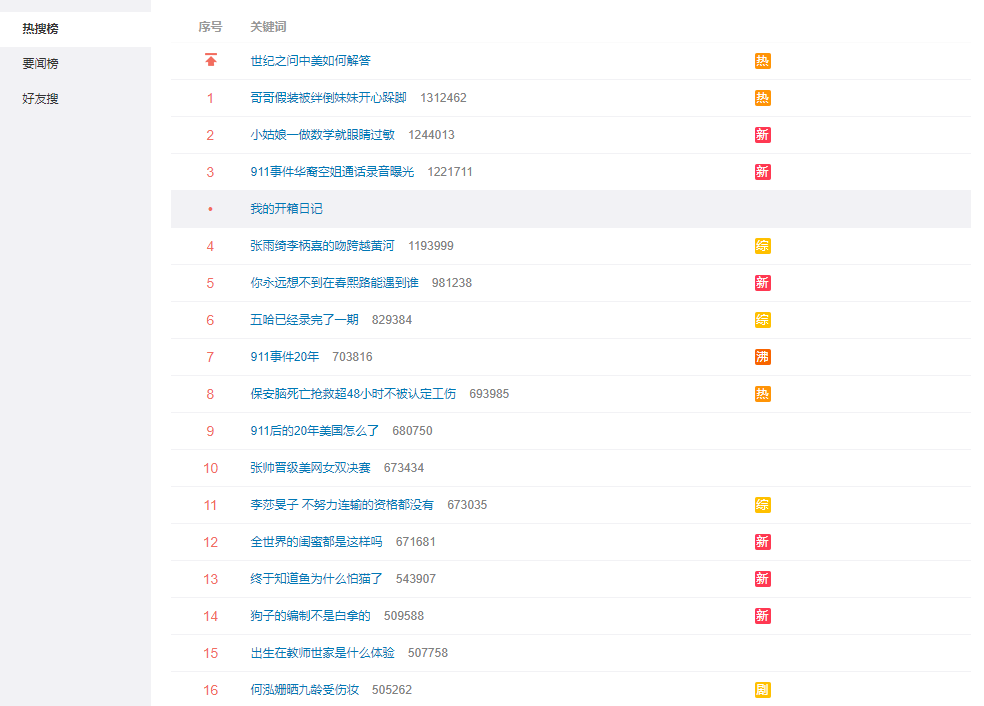Open topic 全世界的闺蜜都是这样吗
Screen dimensions: 984x706
(316, 542)
